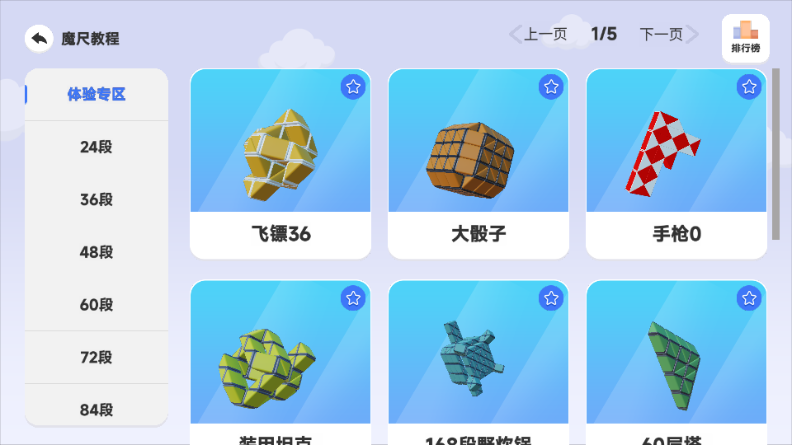Favorite the 手枪0 tutorial

[x=748, y=87]
